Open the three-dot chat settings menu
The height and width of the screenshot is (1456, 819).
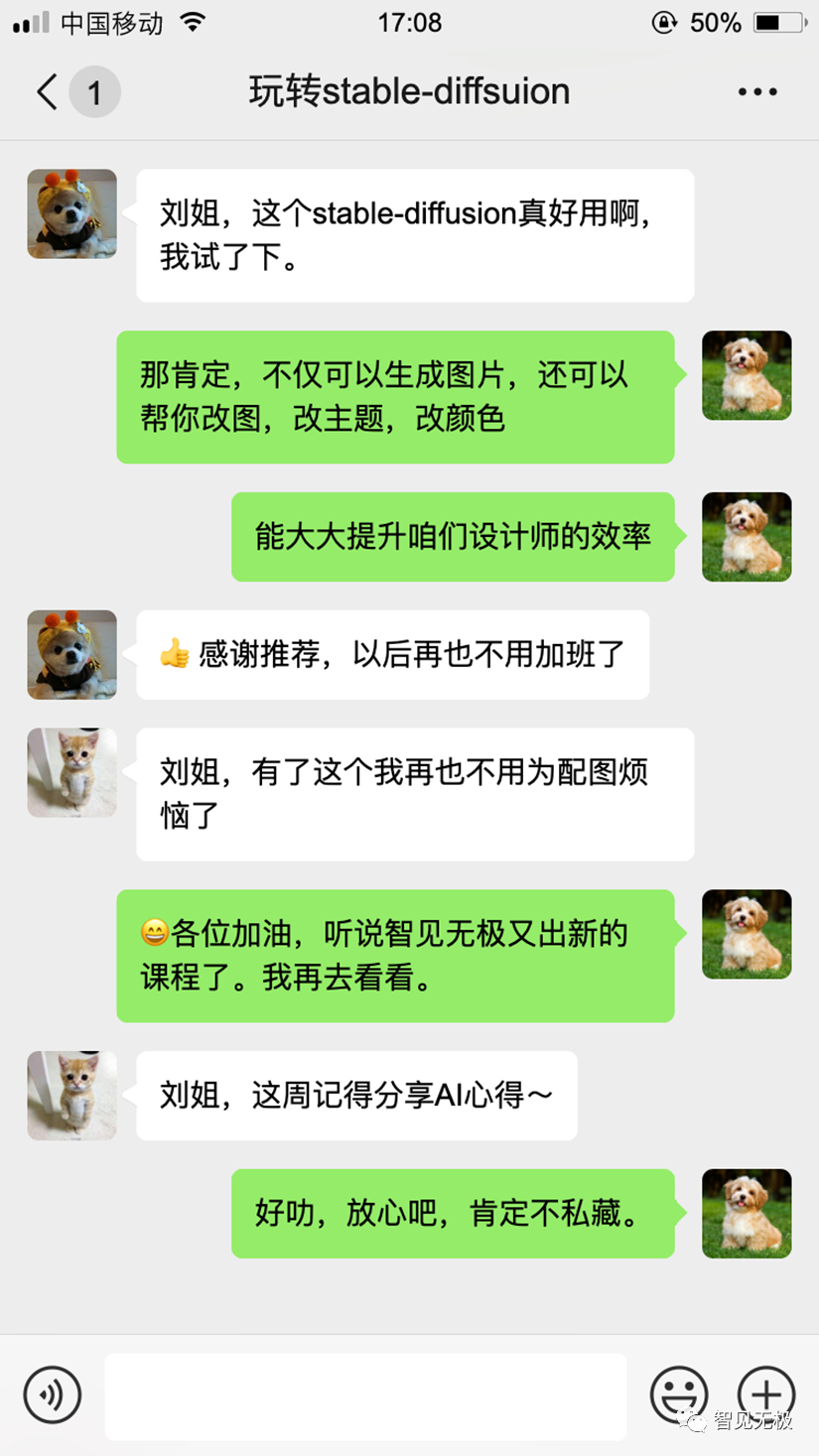point(757,90)
